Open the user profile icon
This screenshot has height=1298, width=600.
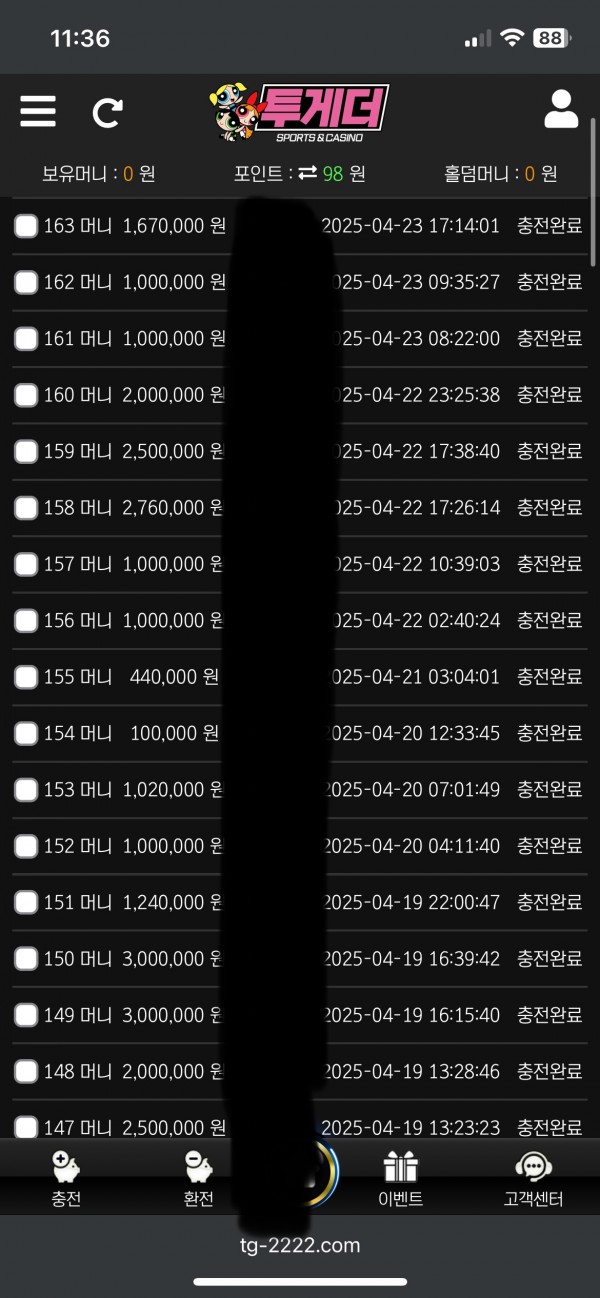coord(561,110)
